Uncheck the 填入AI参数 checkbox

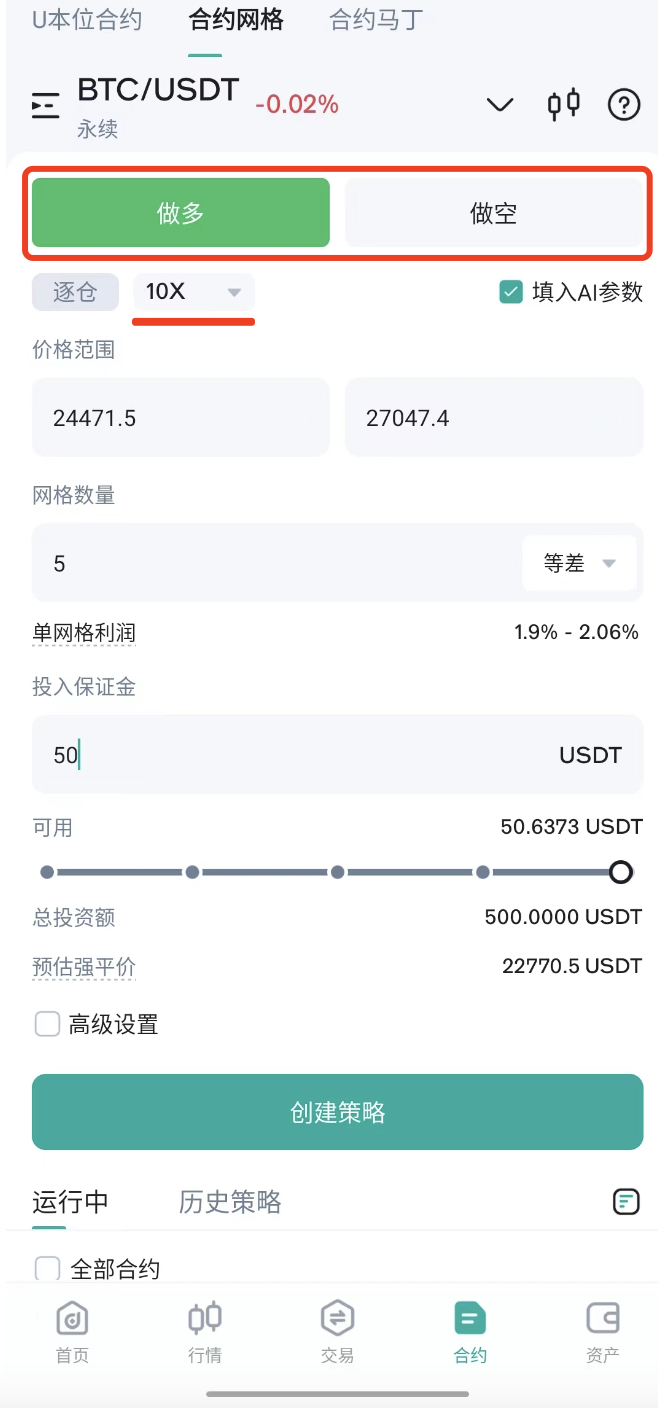[x=511, y=292]
